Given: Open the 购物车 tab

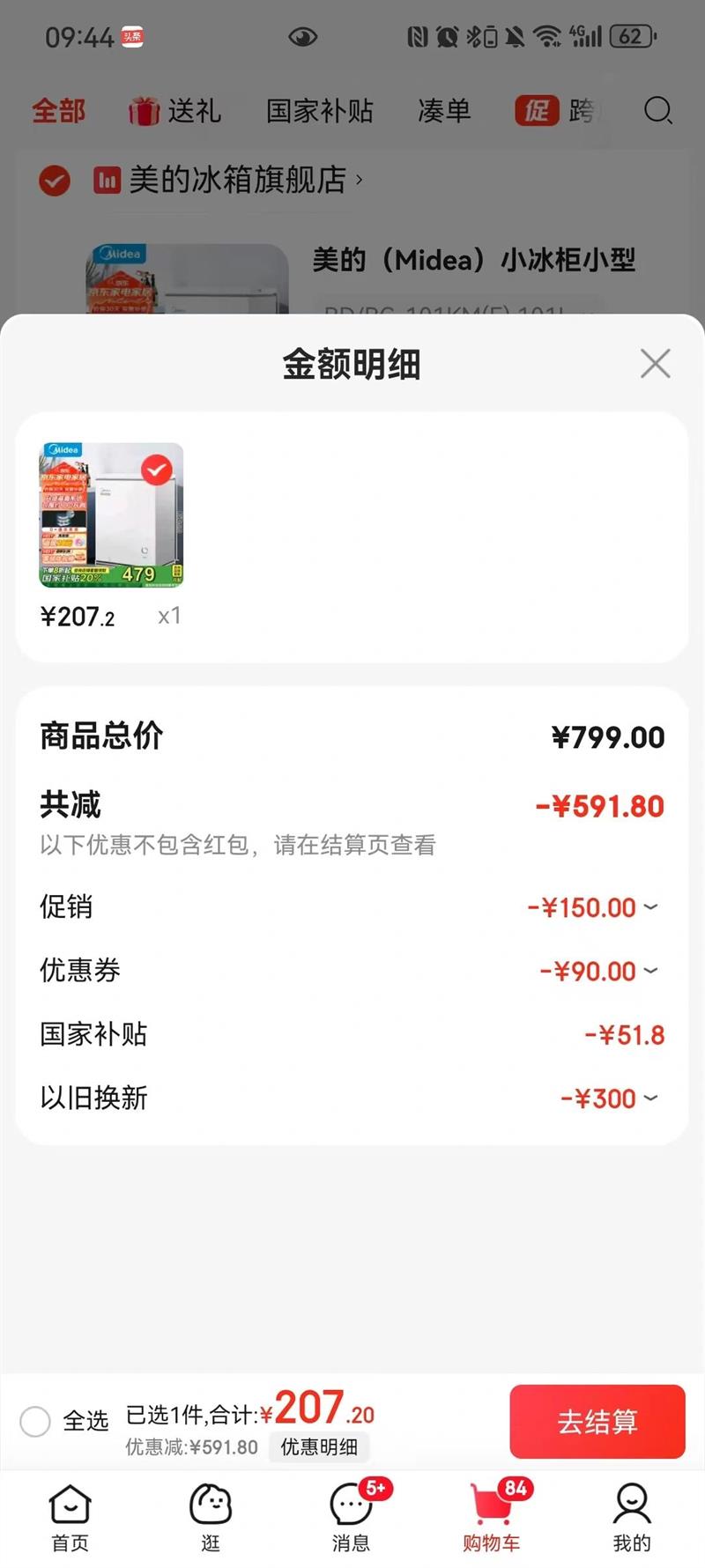Looking at the screenshot, I should pyautogui.click(x=491, y=1517).
